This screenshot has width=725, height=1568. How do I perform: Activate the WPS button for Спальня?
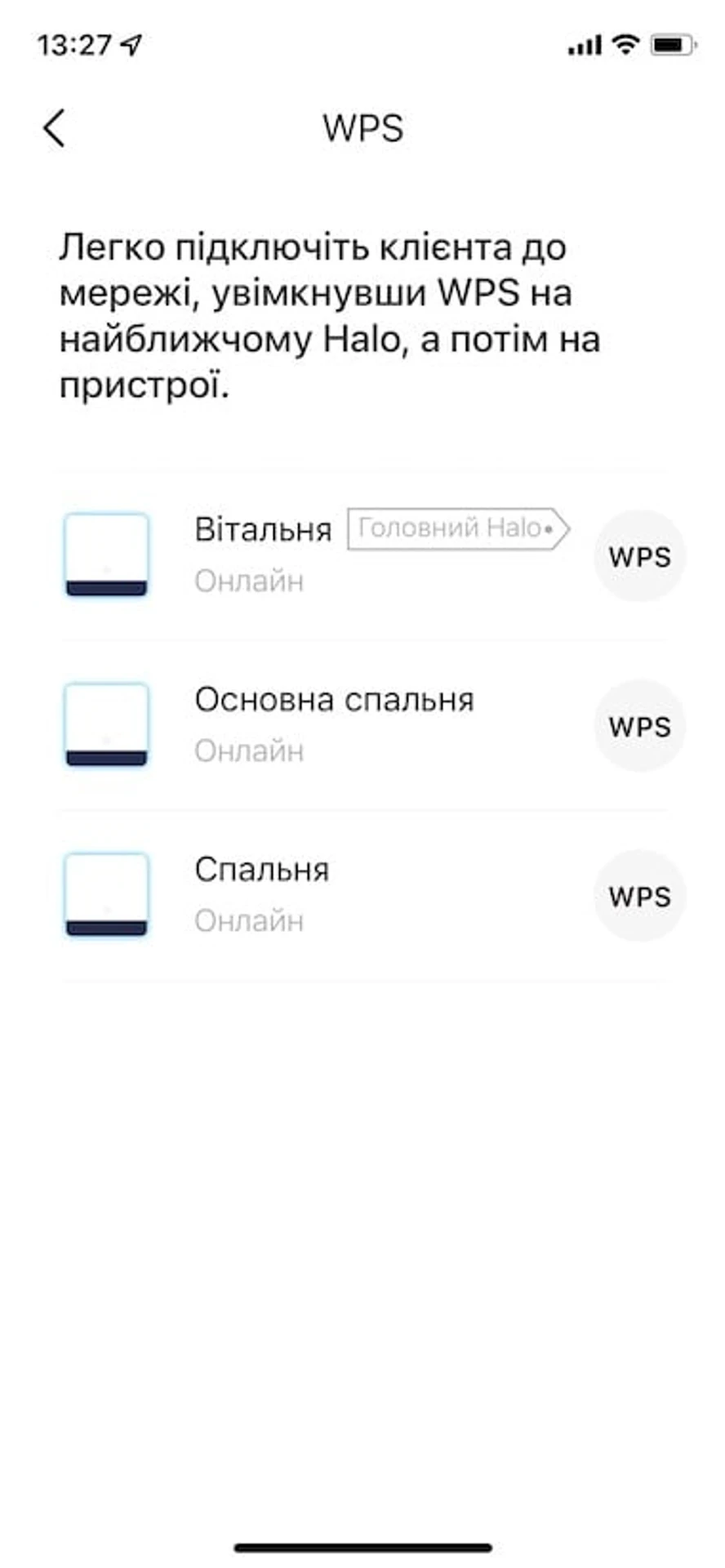click(639, 896)
